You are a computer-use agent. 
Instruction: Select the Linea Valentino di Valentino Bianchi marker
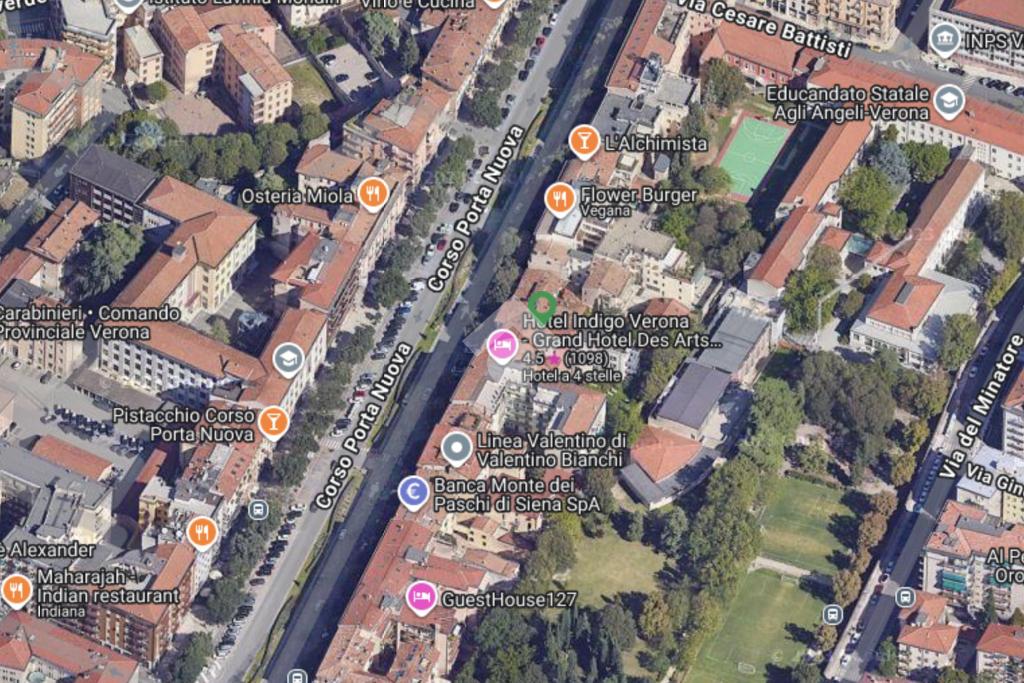(x=457, y=448)
